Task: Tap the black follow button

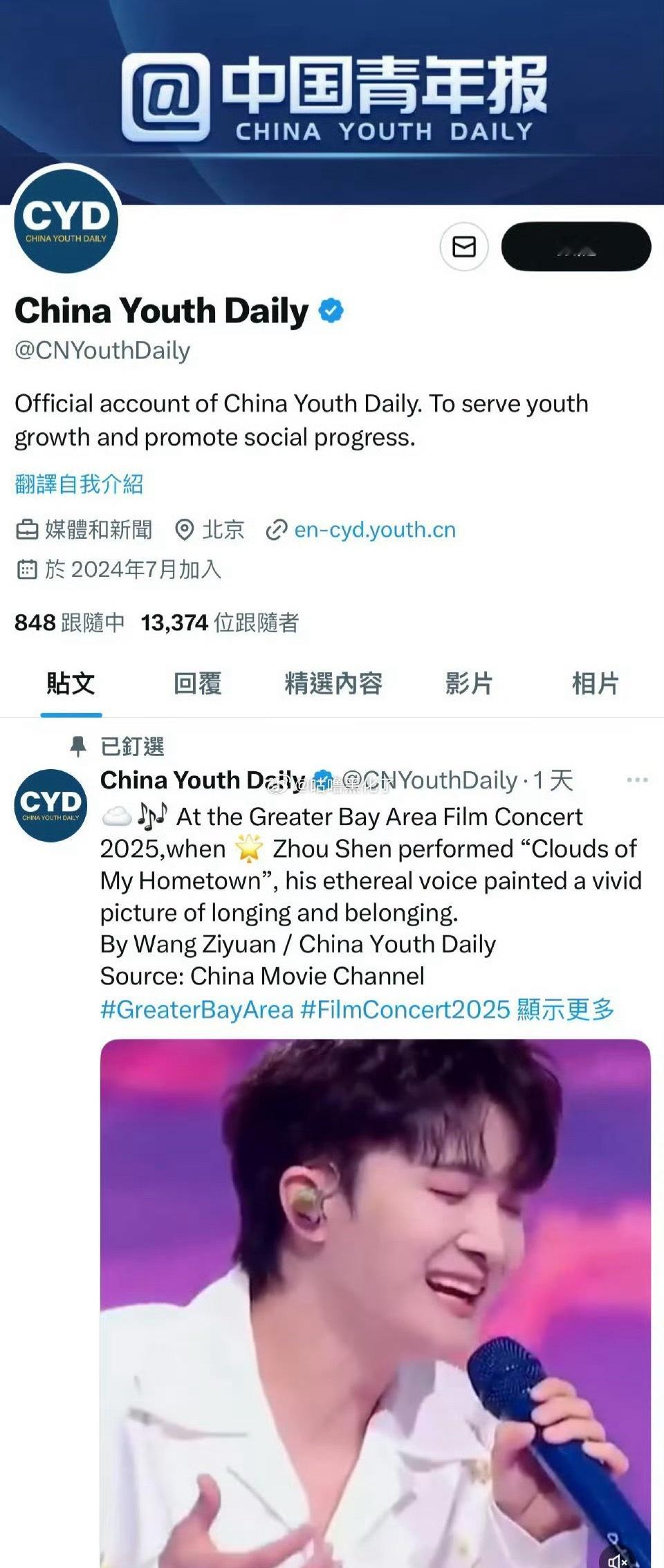Action: coord(575,246)
